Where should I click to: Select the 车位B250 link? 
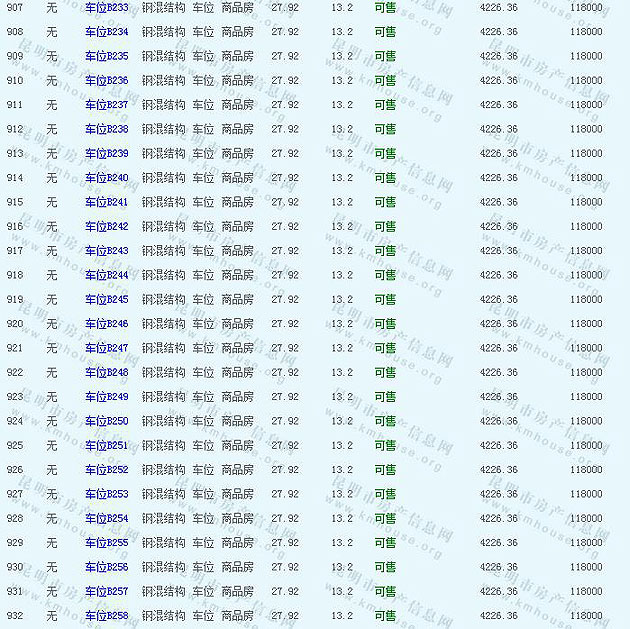click(x=106, y=421)
